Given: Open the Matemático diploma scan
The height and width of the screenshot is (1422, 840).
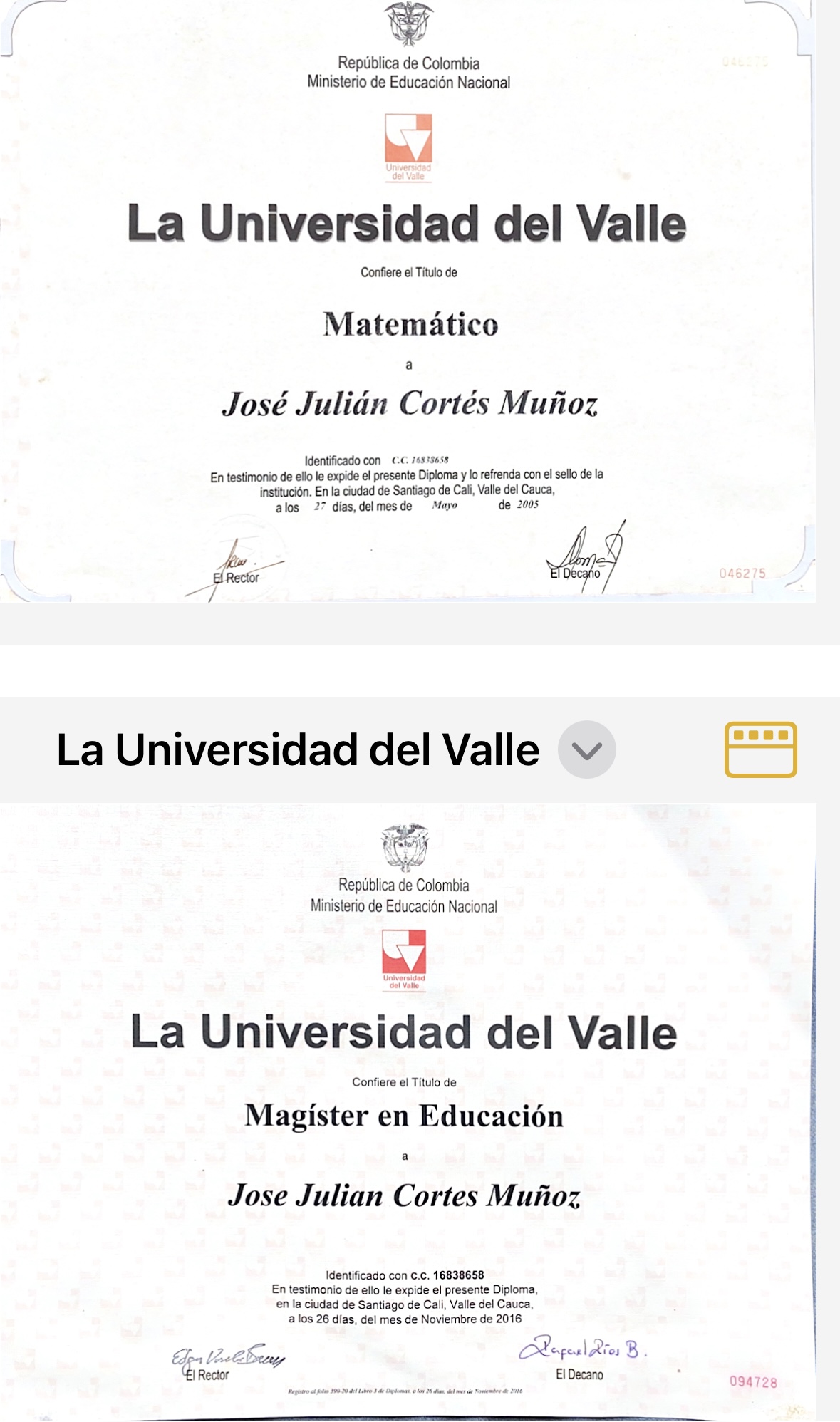Looking at the screenshot, I should tap(408, 301).
